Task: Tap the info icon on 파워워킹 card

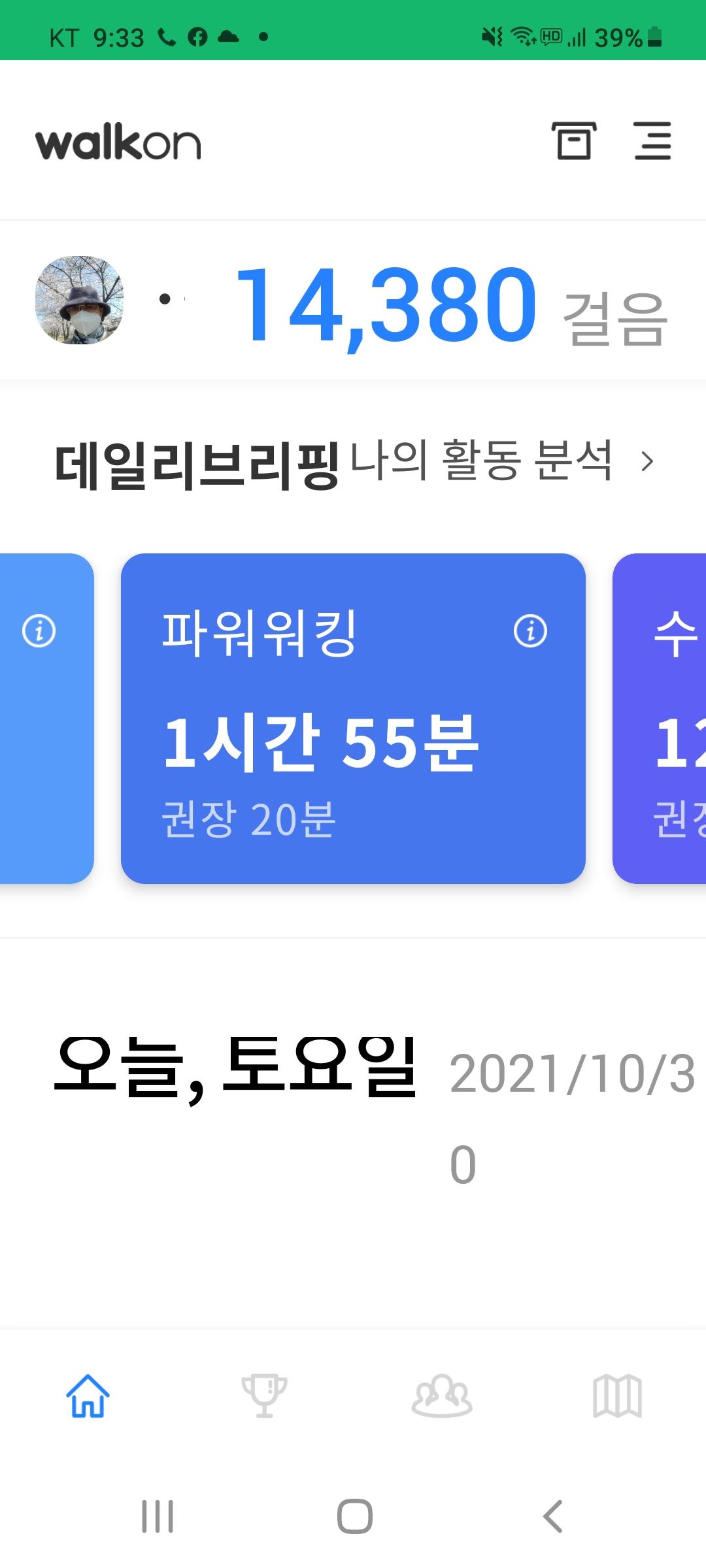Action: (530, 631)
